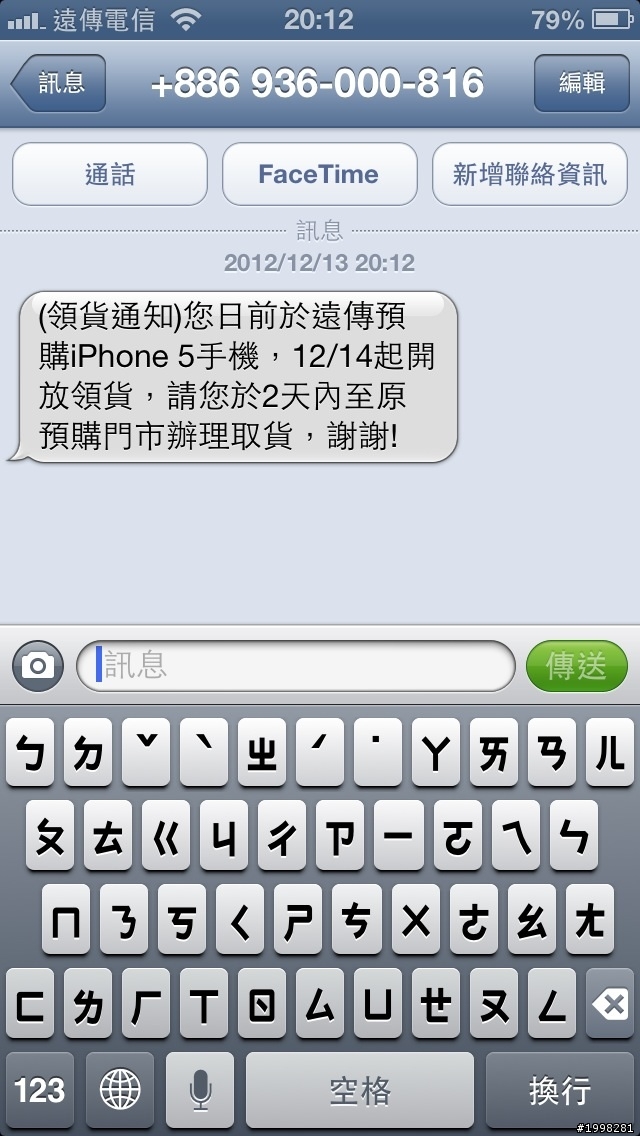Start dictation with the microphone key

pos(200,1089)
